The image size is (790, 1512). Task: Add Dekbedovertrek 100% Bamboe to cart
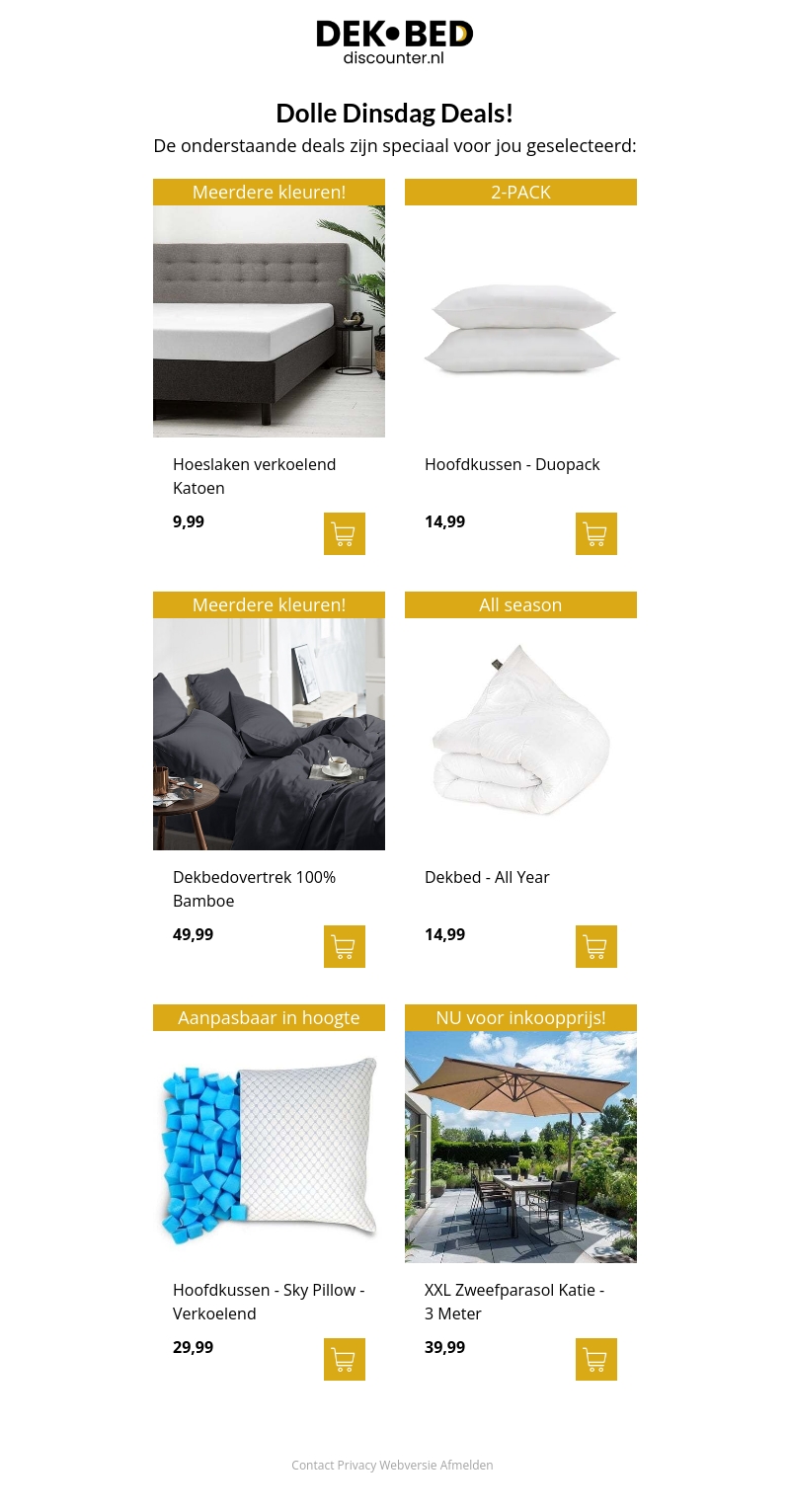[x=345, y=946]
